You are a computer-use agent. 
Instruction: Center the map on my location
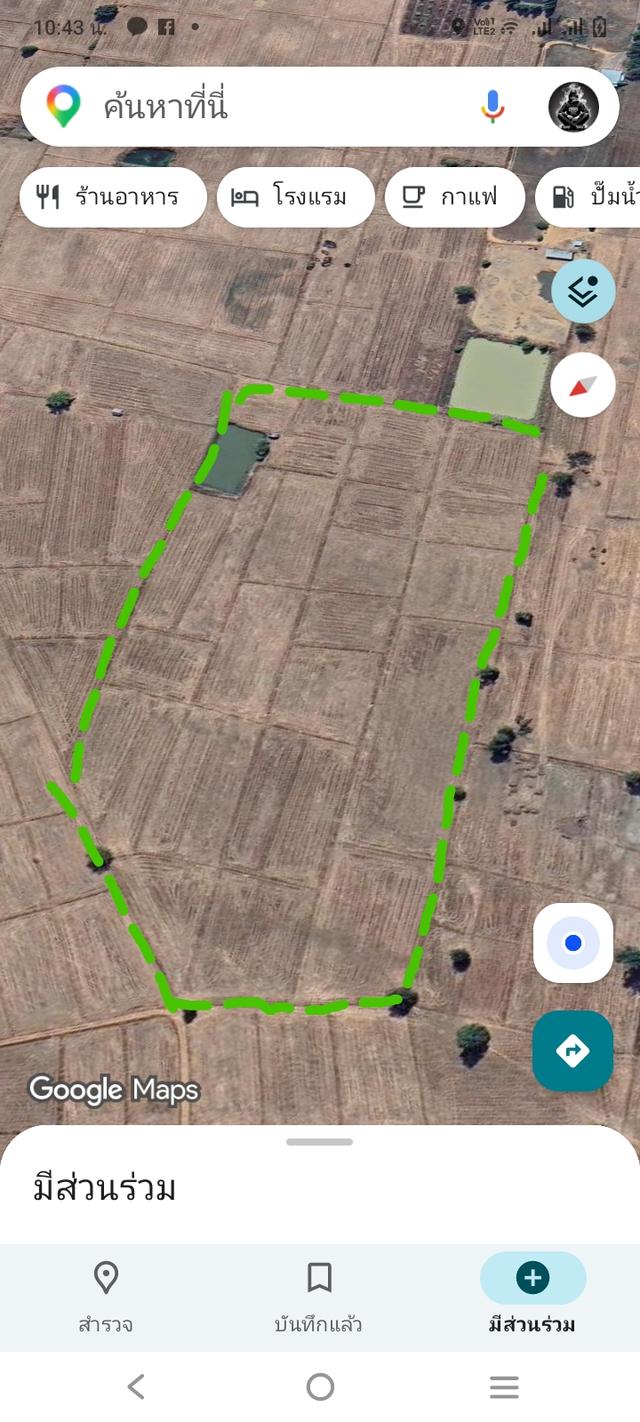[573, 943]
